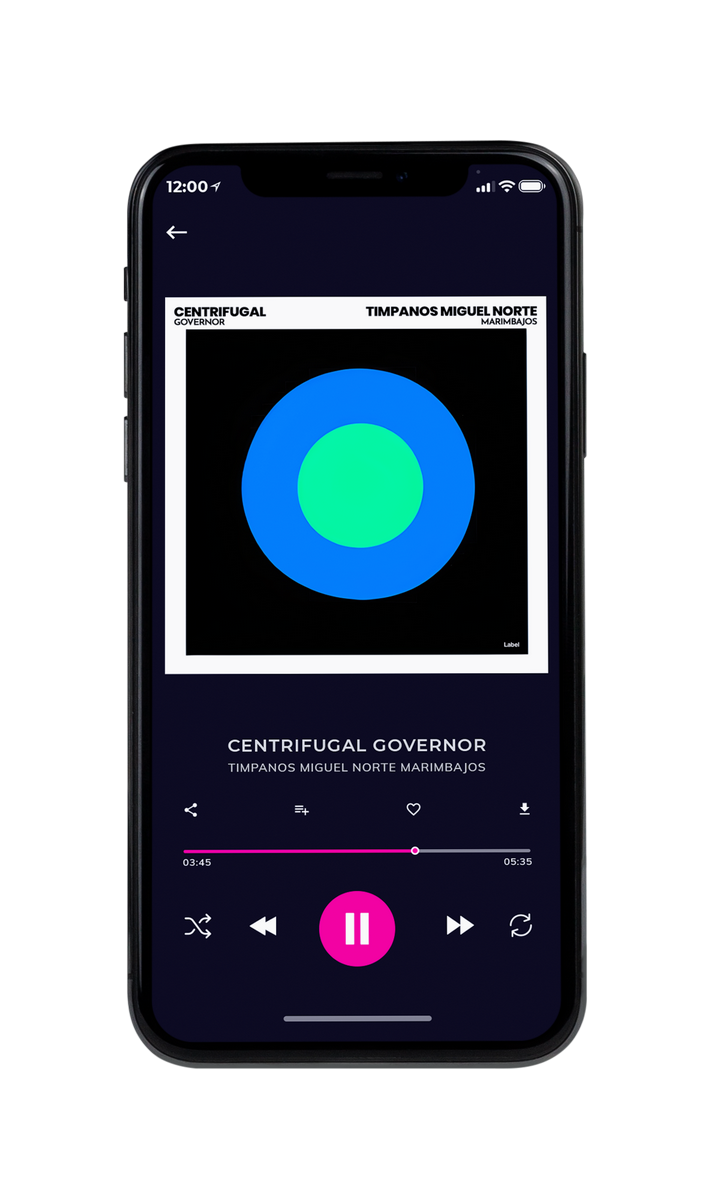The height and width of the screenshot is (1200, 720).
Task: Share the track Centrifugal Governor
Action: click(x=191, y=810)
